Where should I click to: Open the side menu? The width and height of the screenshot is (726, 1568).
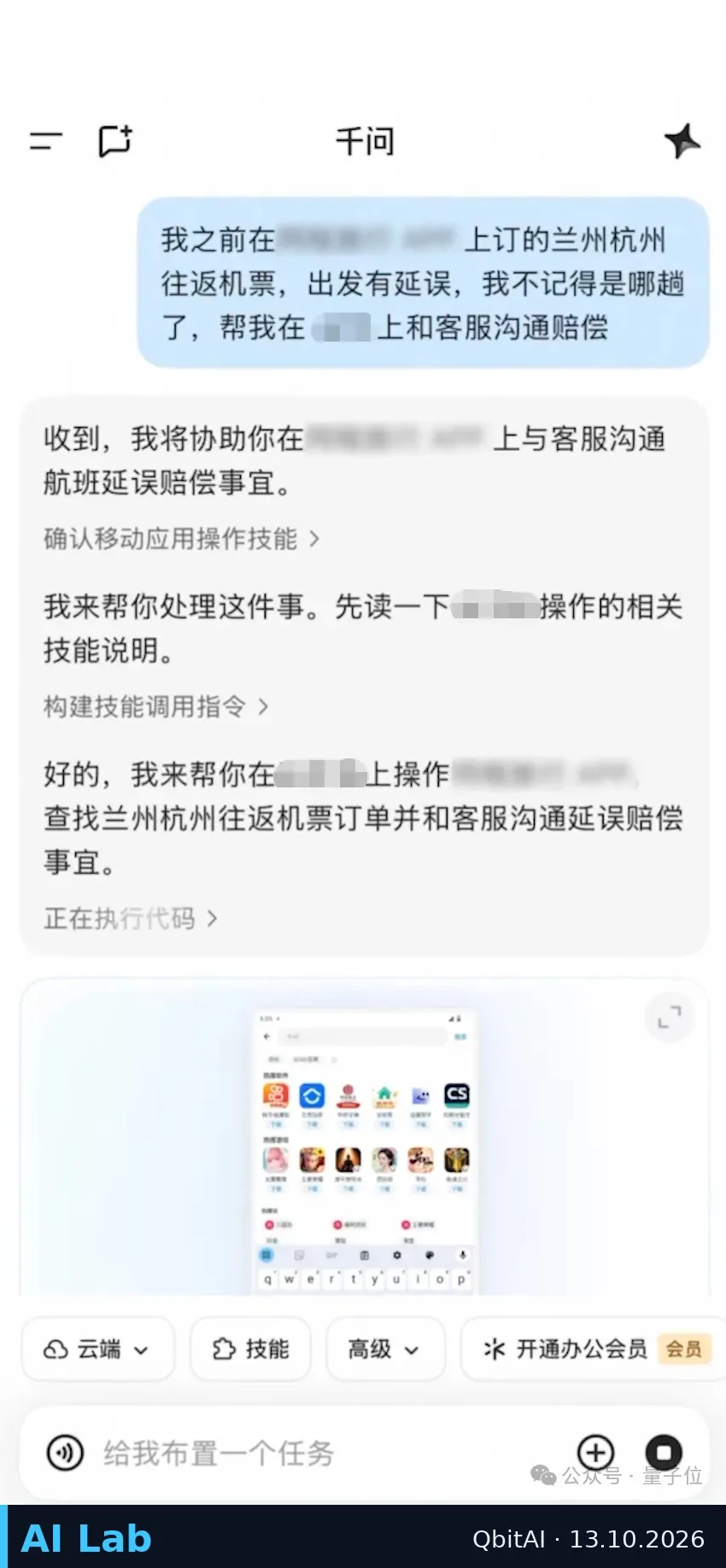tap(46, 141)
